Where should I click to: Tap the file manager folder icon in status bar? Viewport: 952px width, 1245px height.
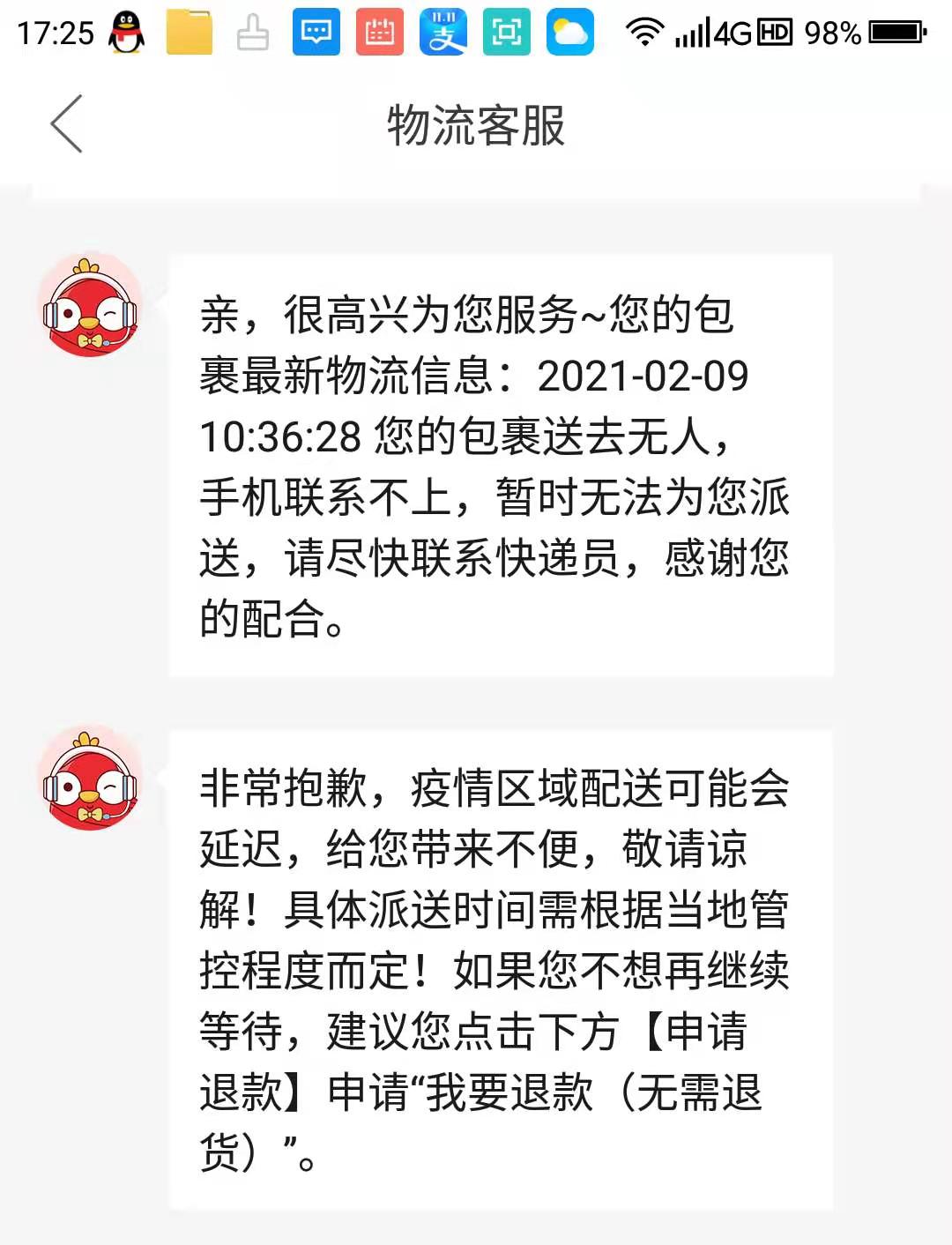pos(189,33)
